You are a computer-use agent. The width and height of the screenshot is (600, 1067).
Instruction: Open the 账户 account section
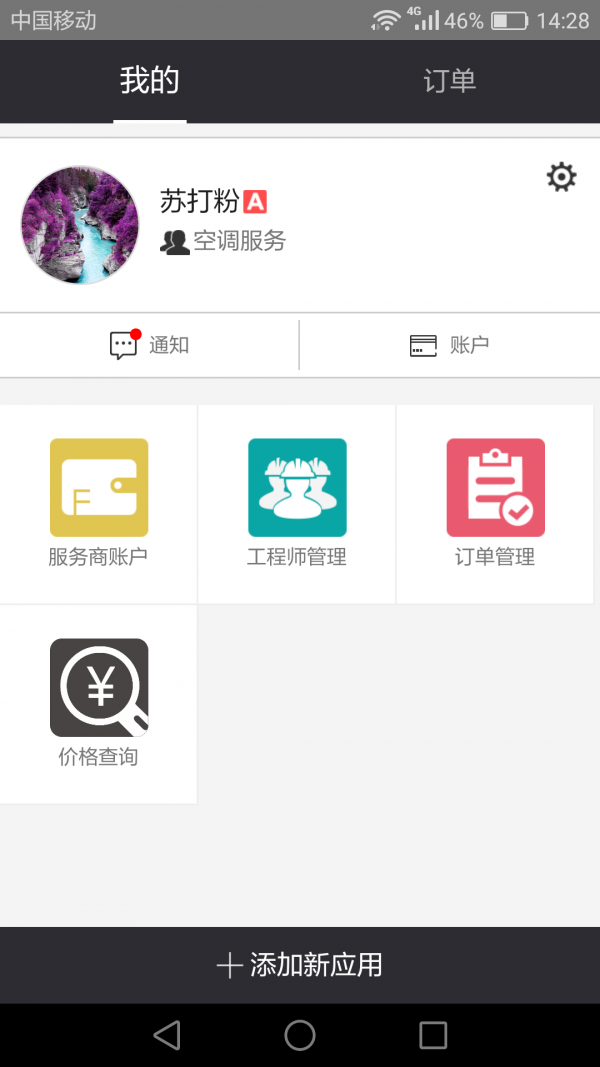click(x=449, y=345)
